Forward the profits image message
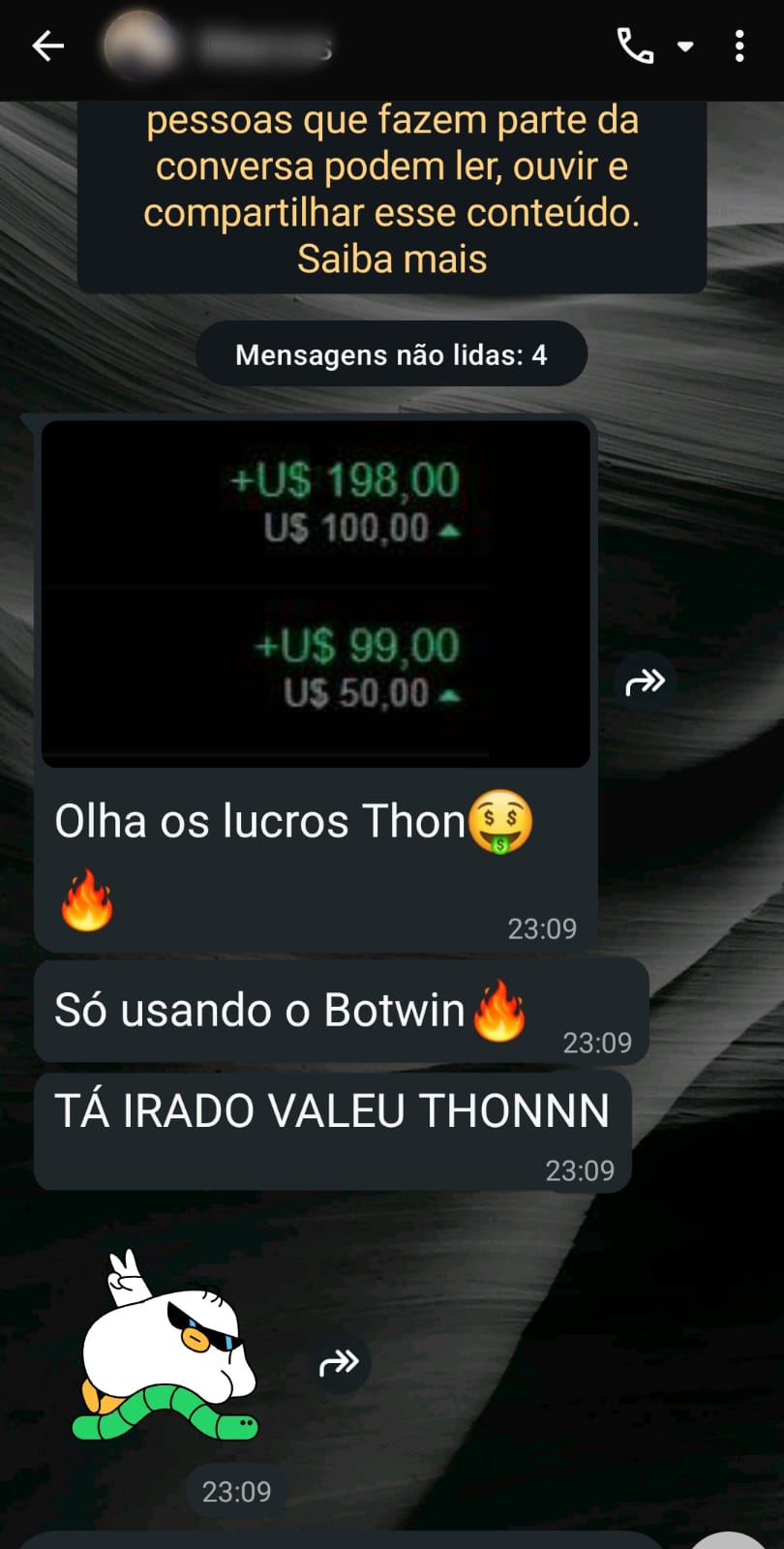Screen dimensions: 784x1549 pyautogui.click(x=646, y=683)
